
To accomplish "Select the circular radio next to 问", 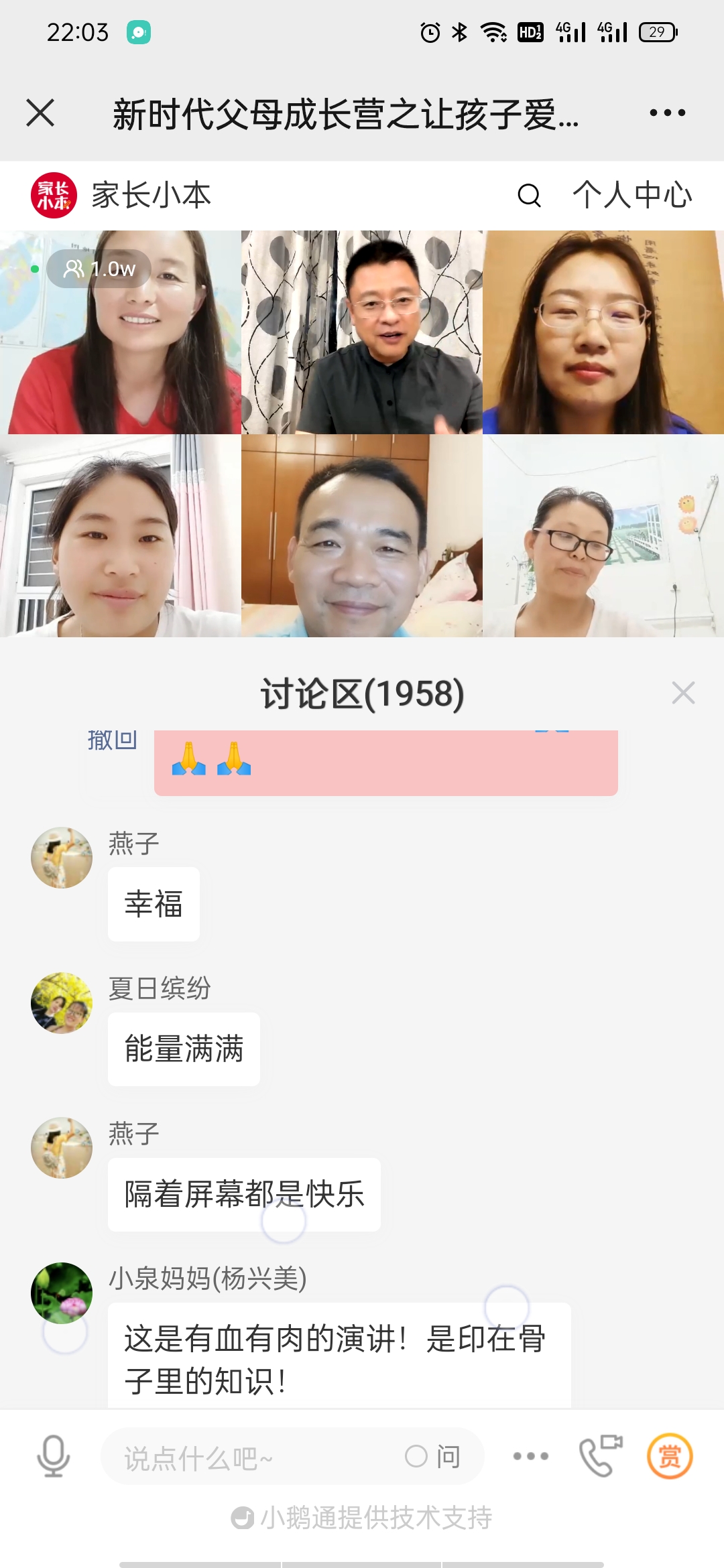I will [416, 1454].
